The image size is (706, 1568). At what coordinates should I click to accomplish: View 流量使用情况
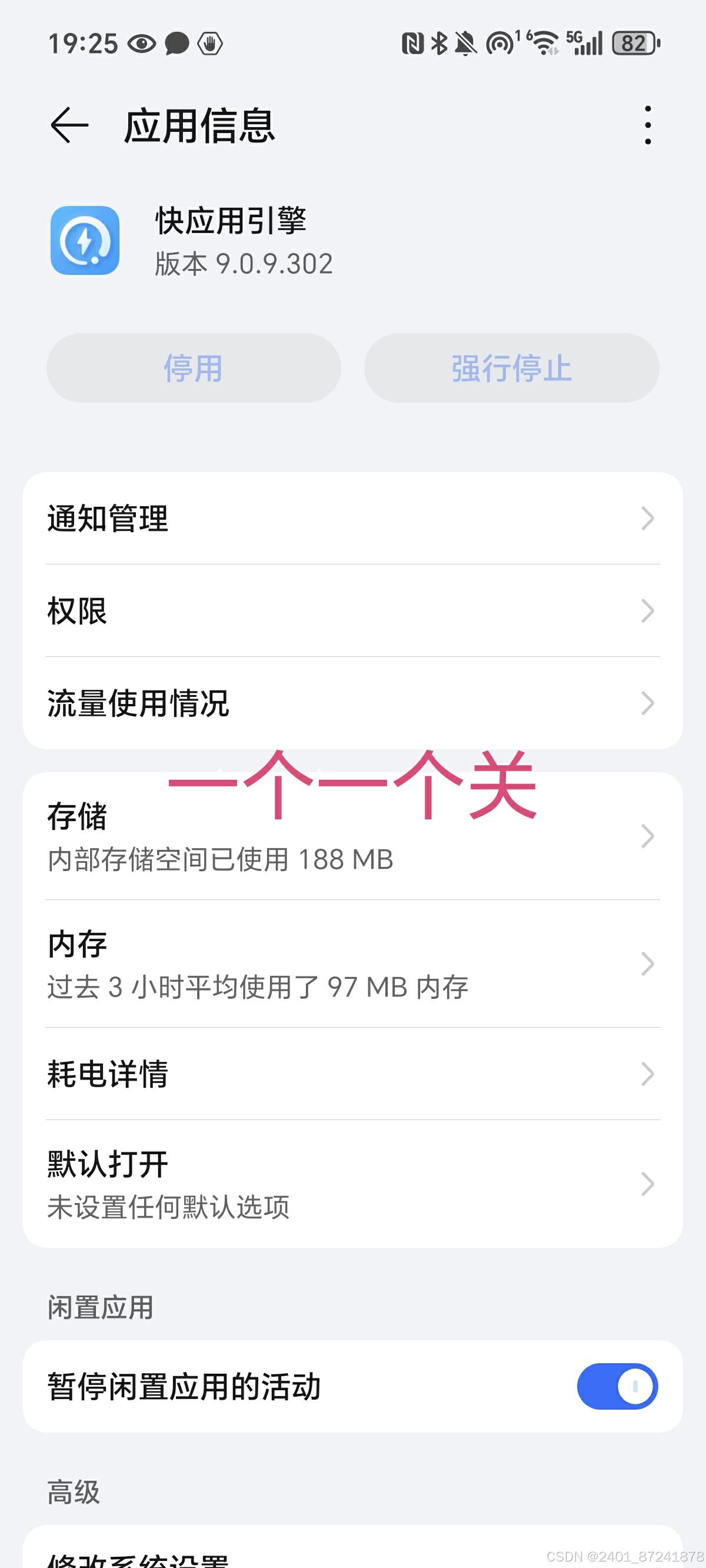(x=353, y=703)
